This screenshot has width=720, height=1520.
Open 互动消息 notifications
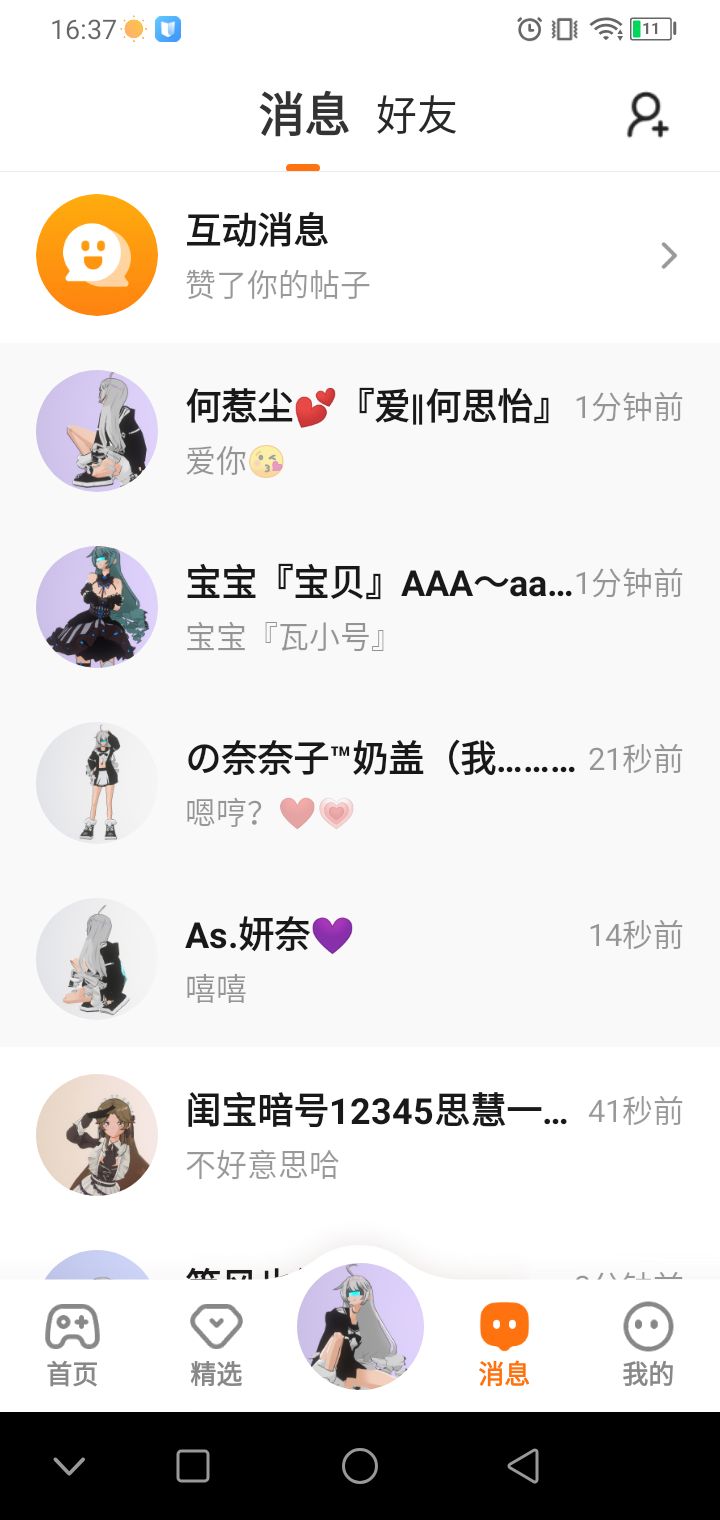coord(360,256)
